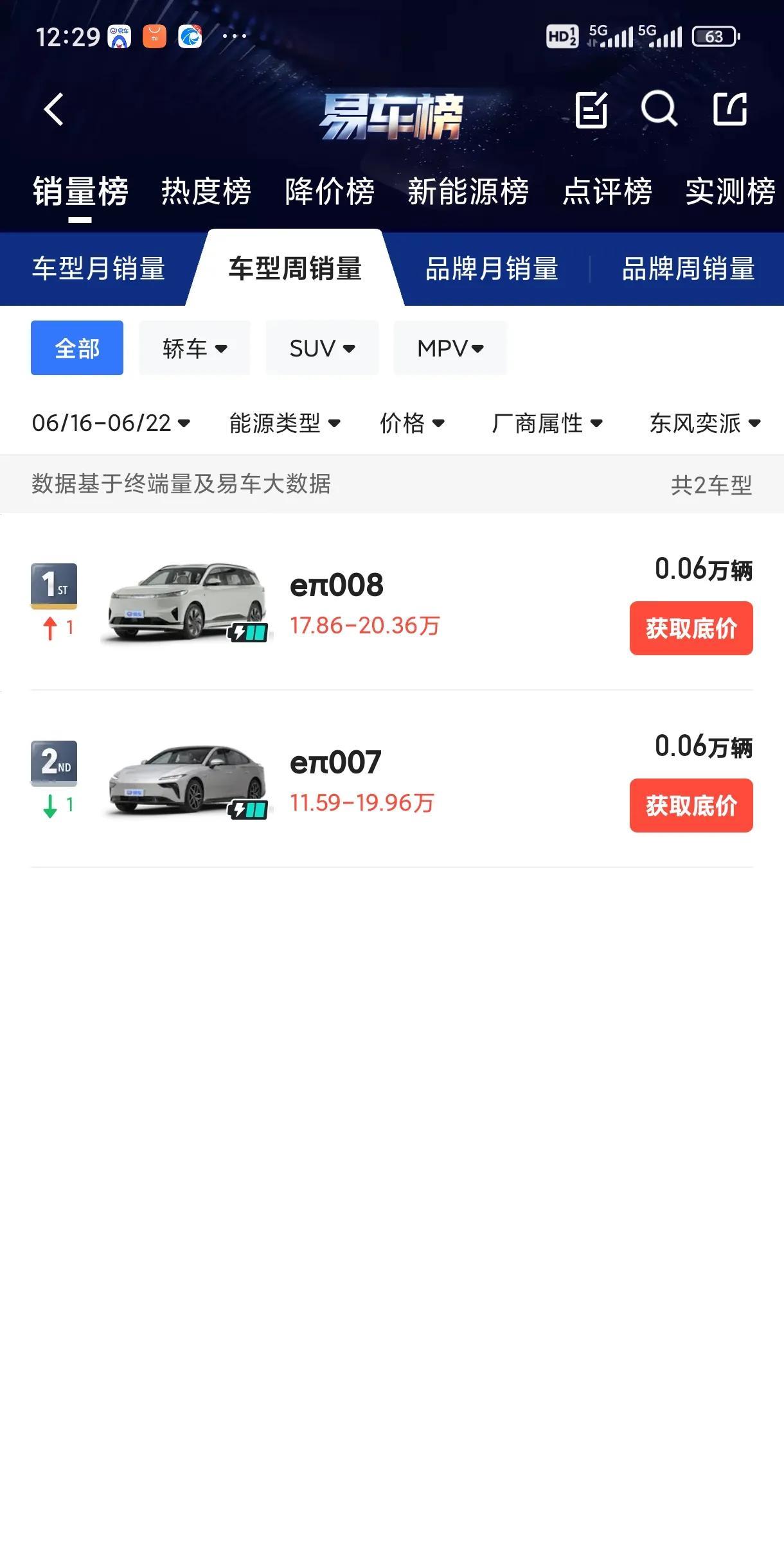This screenshot has height=1568, width=784.
Task: Open the 价格 filter dropdown
Action: click(x=412, y=423)
